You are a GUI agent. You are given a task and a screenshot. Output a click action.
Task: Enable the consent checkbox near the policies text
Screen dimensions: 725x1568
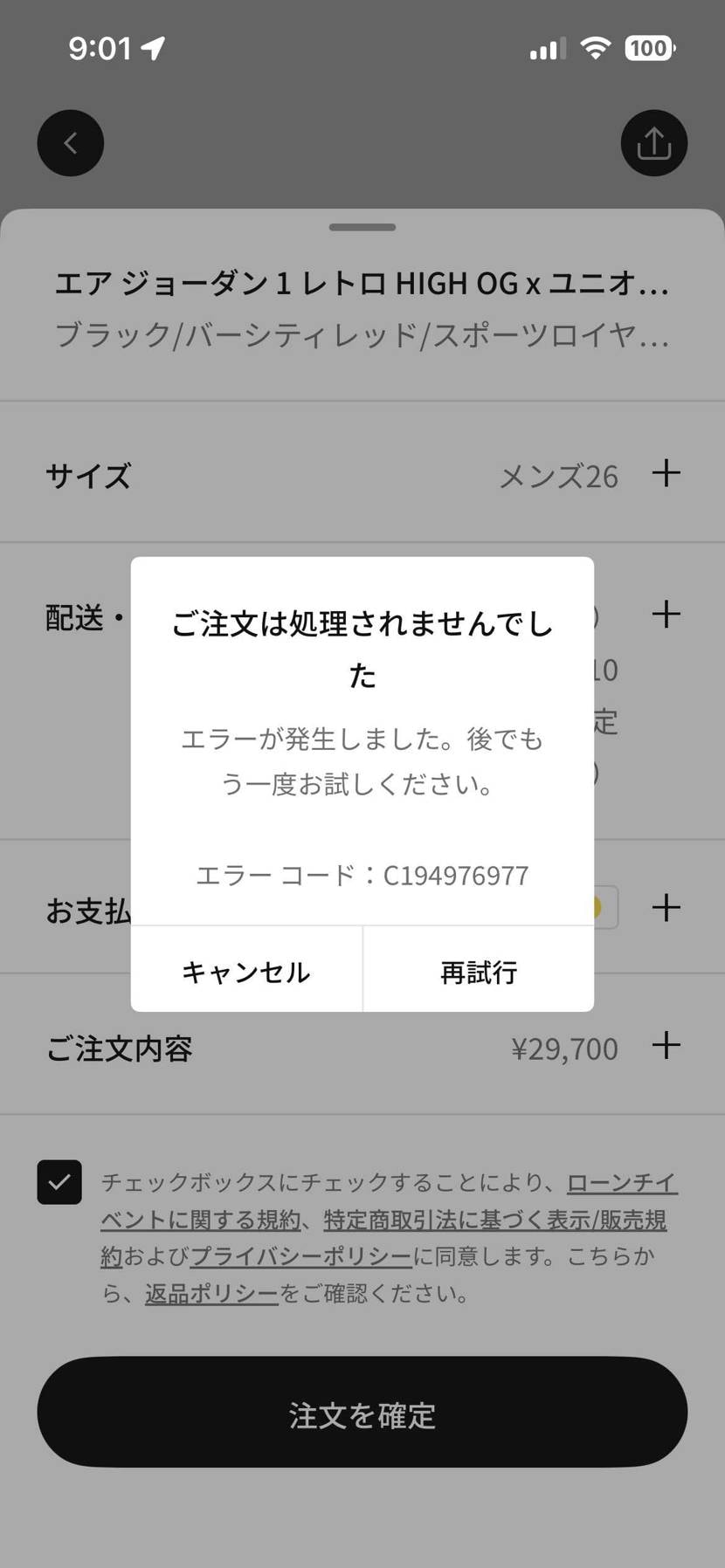pos(59,1183)
